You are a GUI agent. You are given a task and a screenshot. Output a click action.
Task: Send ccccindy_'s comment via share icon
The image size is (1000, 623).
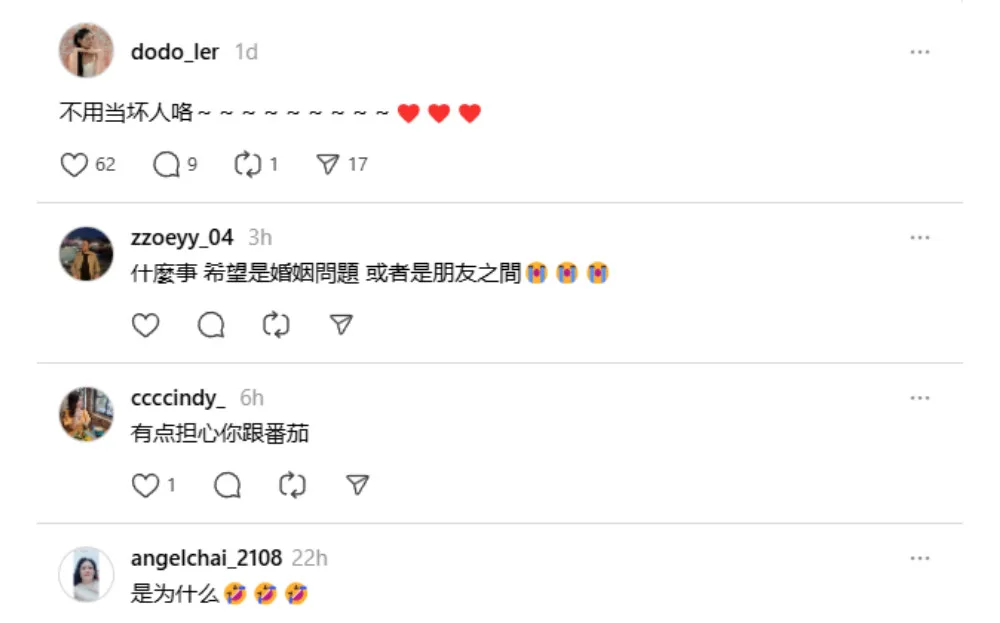(357, 486)
